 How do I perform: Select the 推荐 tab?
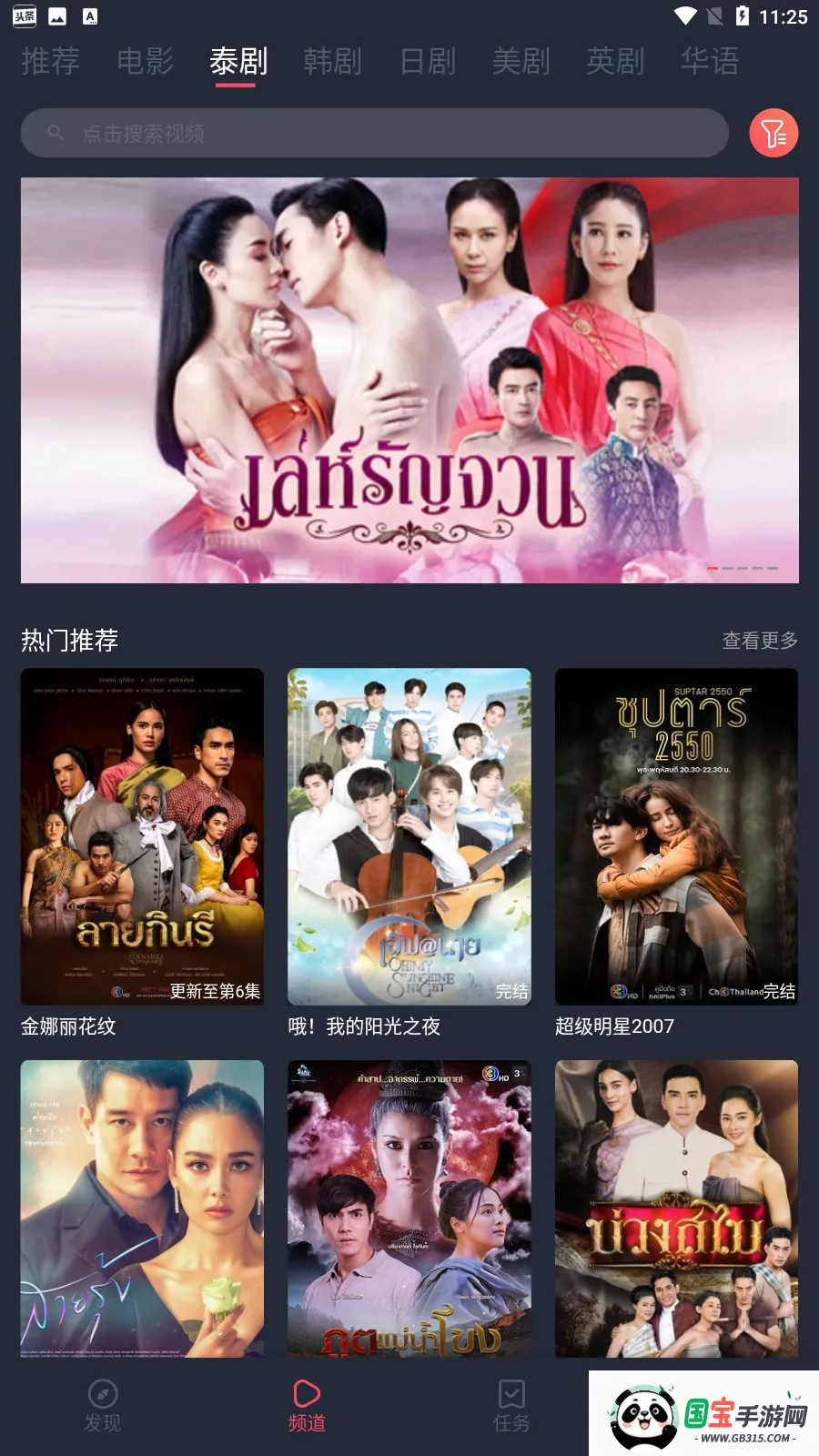(50, 61)
